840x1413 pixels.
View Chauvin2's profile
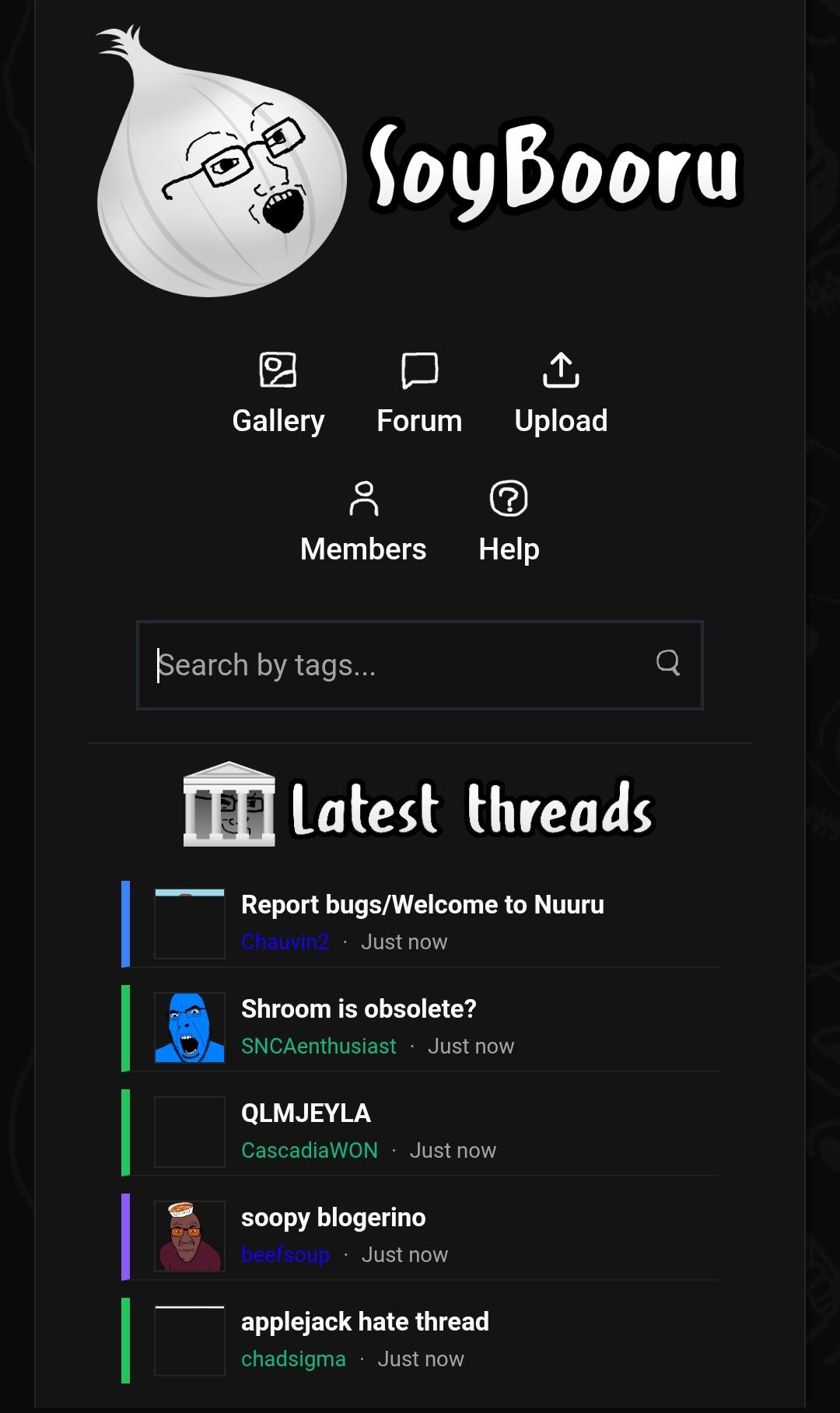click(285, 942)
